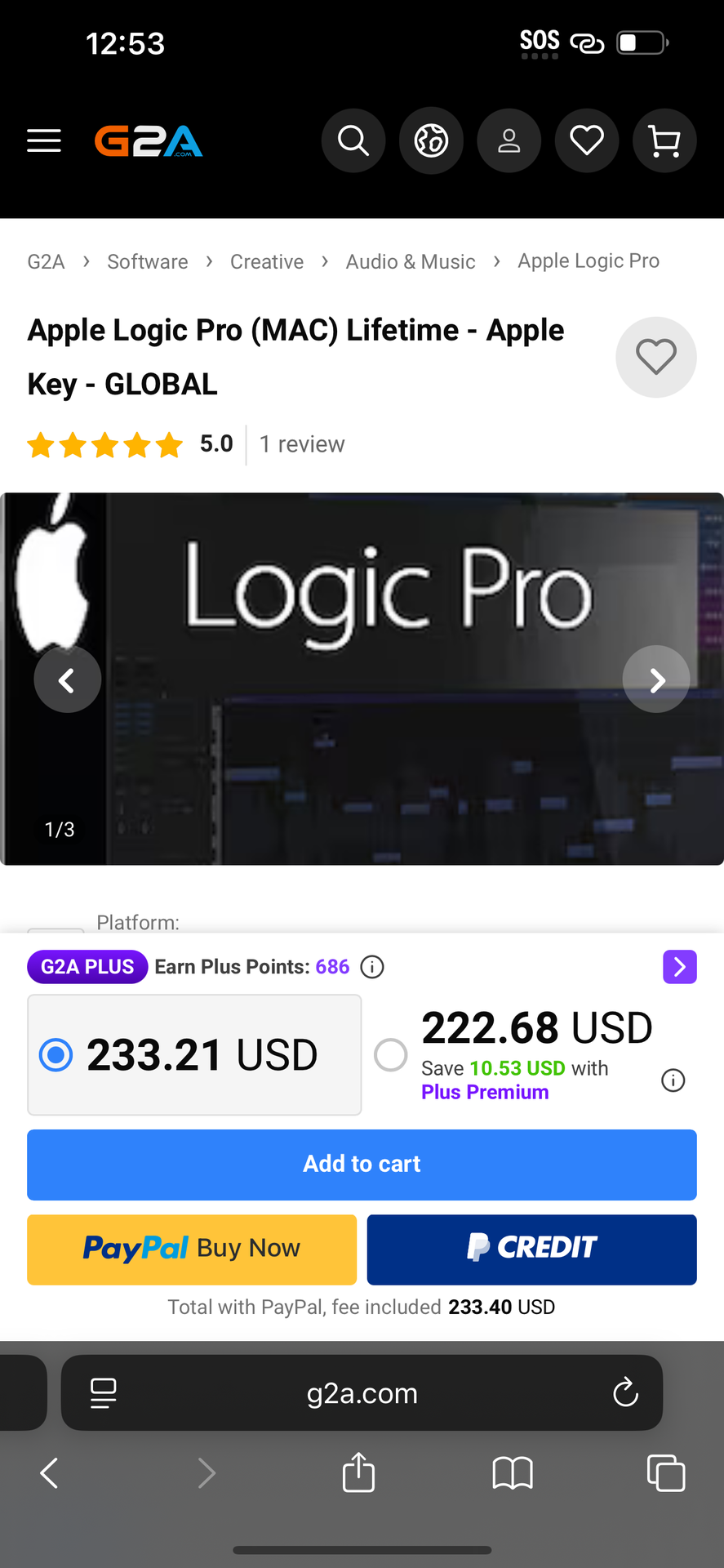Select the 222.68 USD Plus Premium price

pyautogui.click(x=391, y=1055)
